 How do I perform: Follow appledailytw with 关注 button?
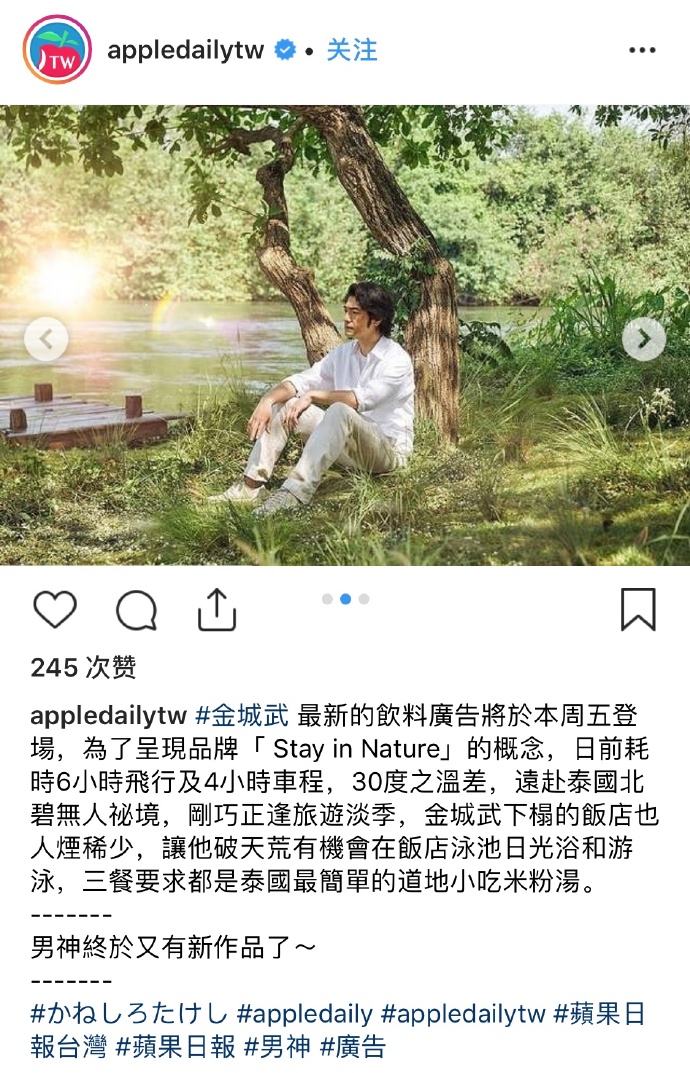click(352, 50)
